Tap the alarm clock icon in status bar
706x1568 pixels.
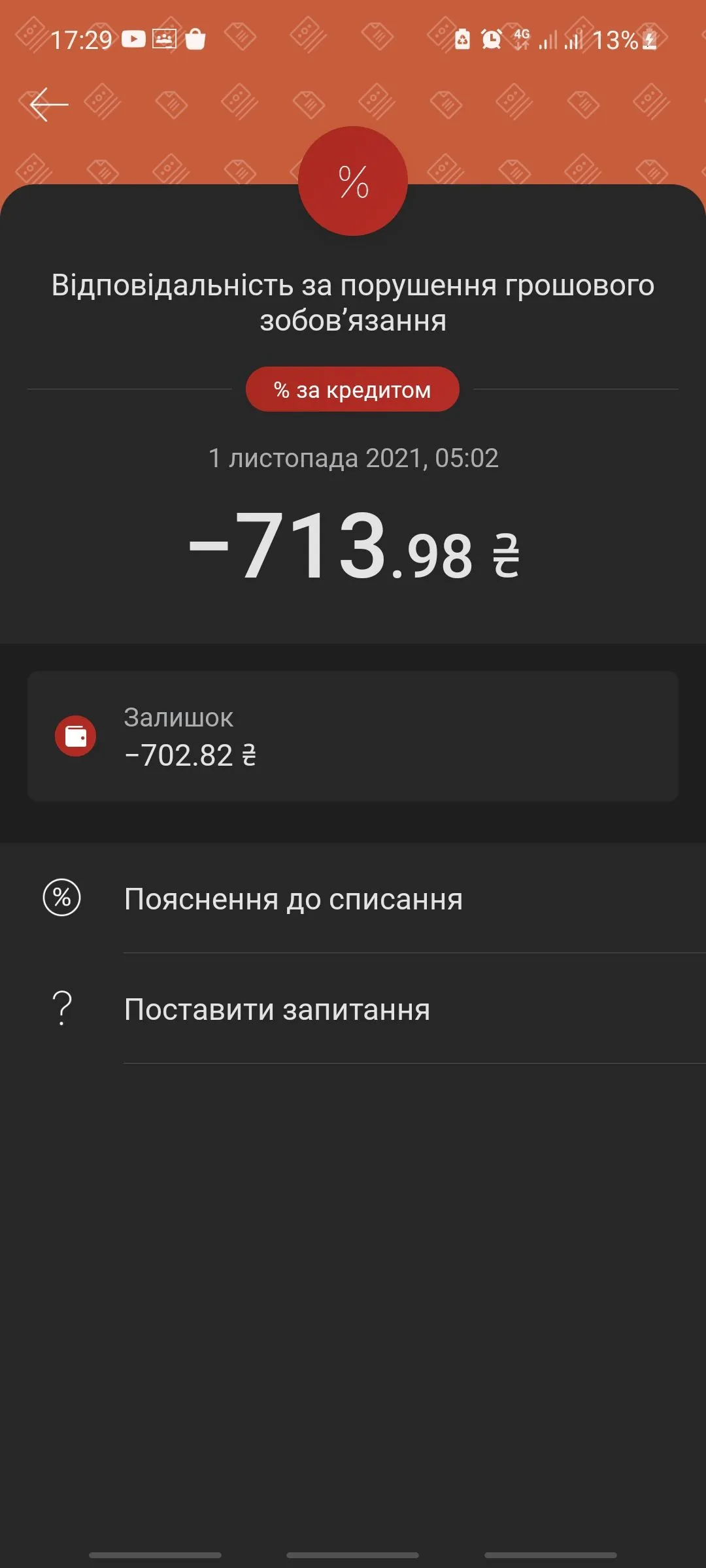click(x=492, y=39)
